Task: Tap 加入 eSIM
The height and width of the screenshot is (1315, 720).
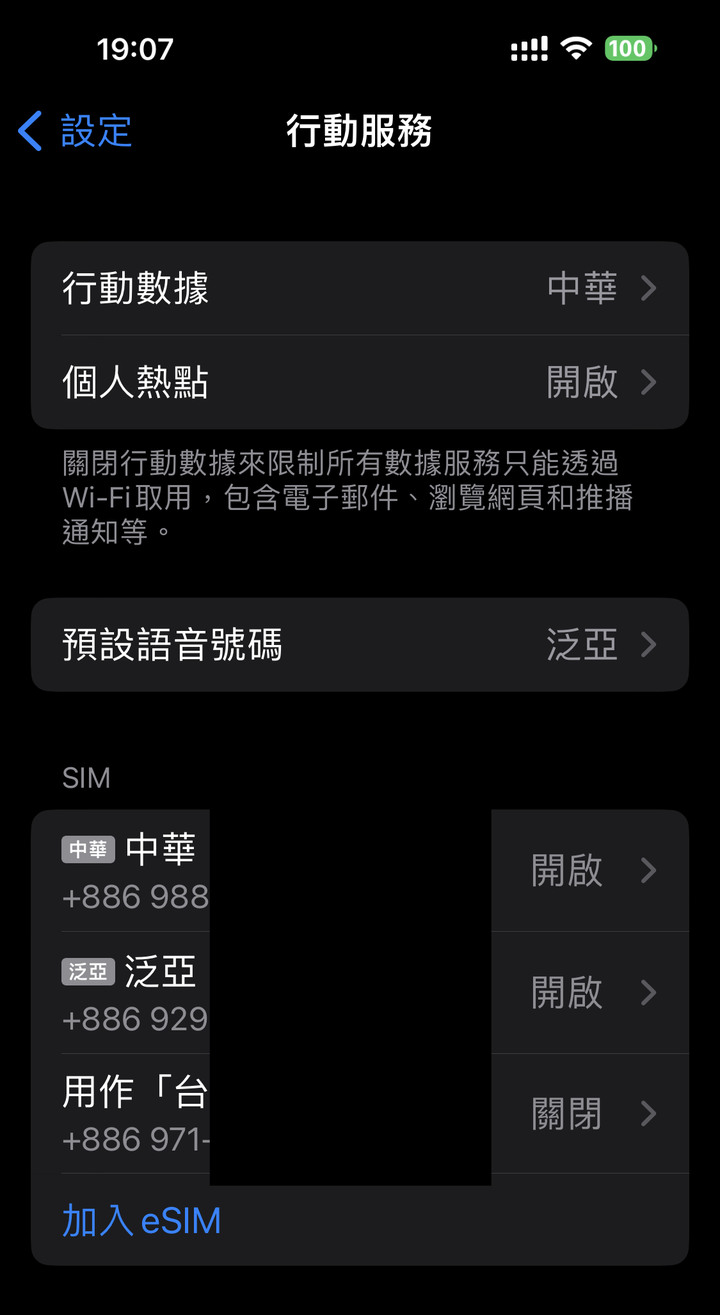Action: tap(142, 1221)
